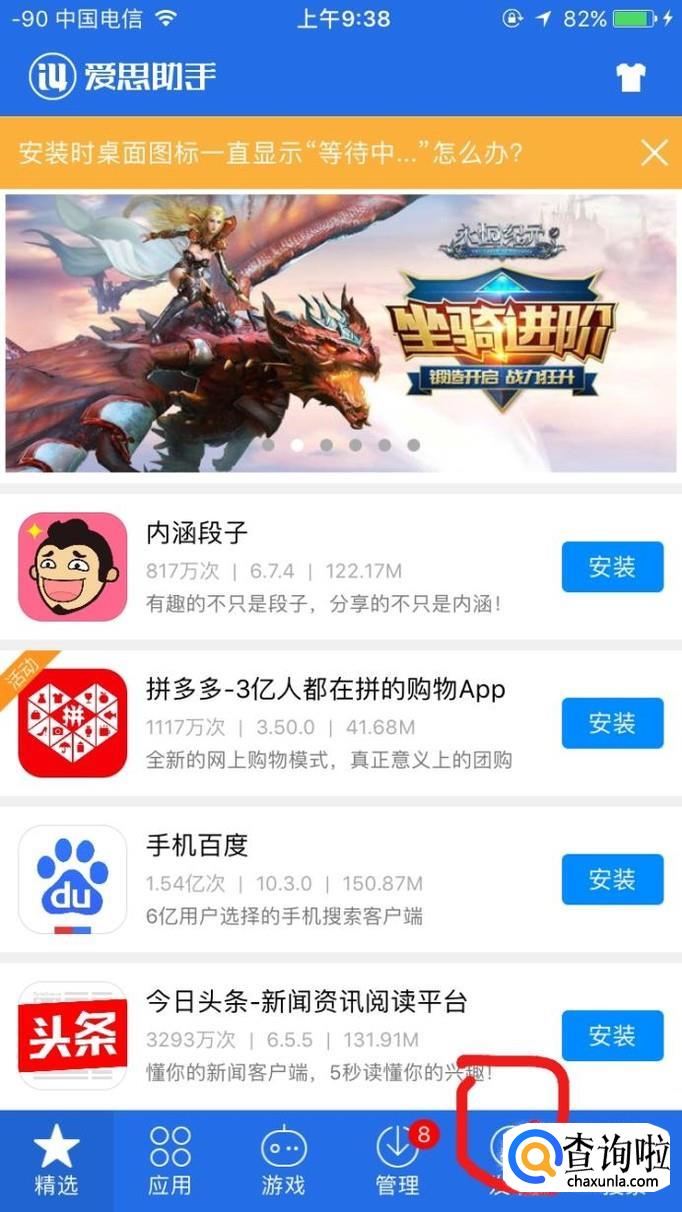
Task: Select the 精选 tab
Action: [56, 1160]
